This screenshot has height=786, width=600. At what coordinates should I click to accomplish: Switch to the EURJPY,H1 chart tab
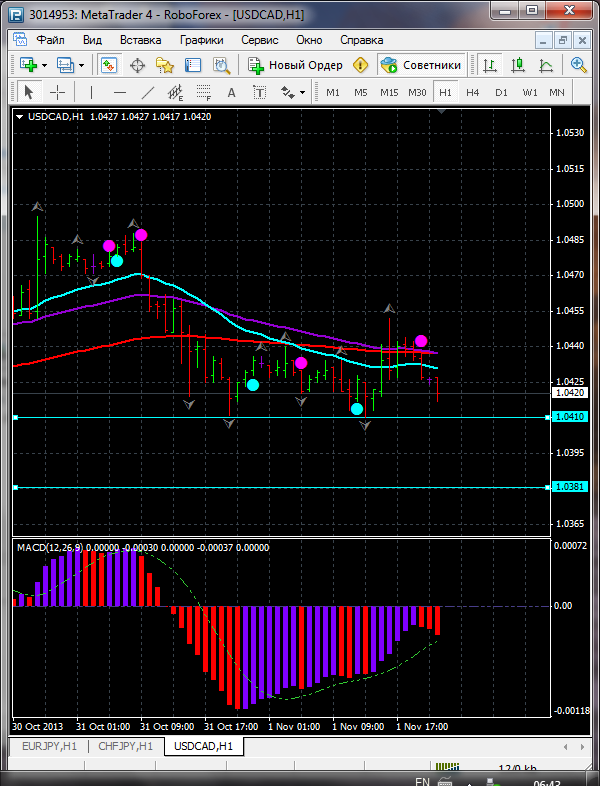click(48, 747)
